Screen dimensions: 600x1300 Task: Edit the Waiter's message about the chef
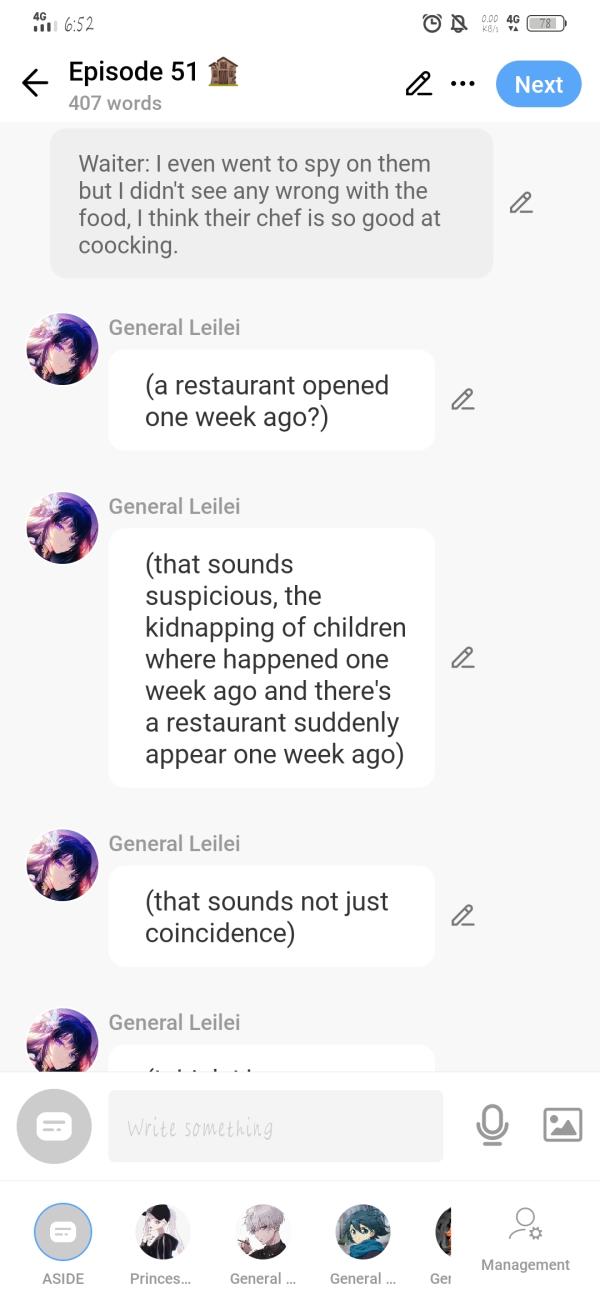[x=520, y=203]
